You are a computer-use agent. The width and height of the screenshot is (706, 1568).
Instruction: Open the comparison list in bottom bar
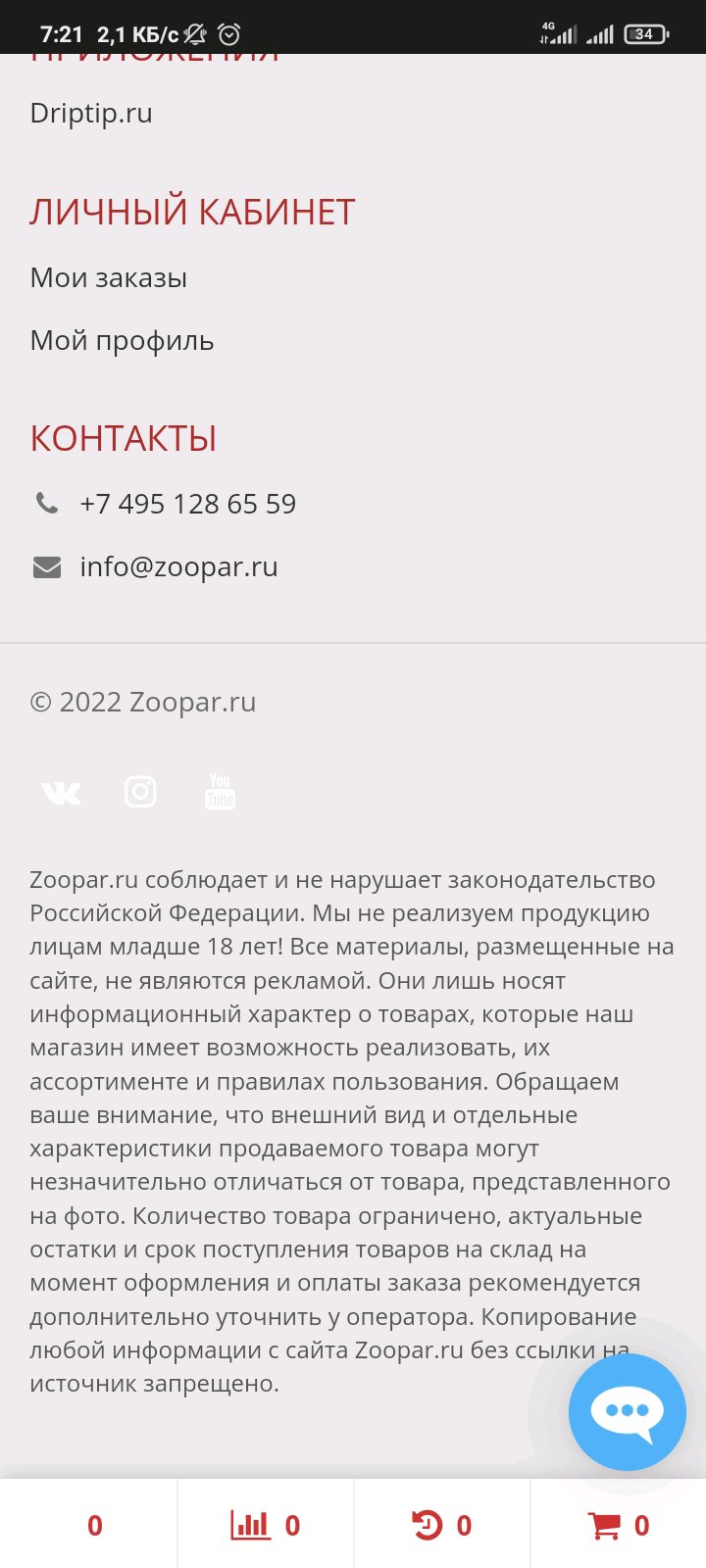pos(266,1525)
